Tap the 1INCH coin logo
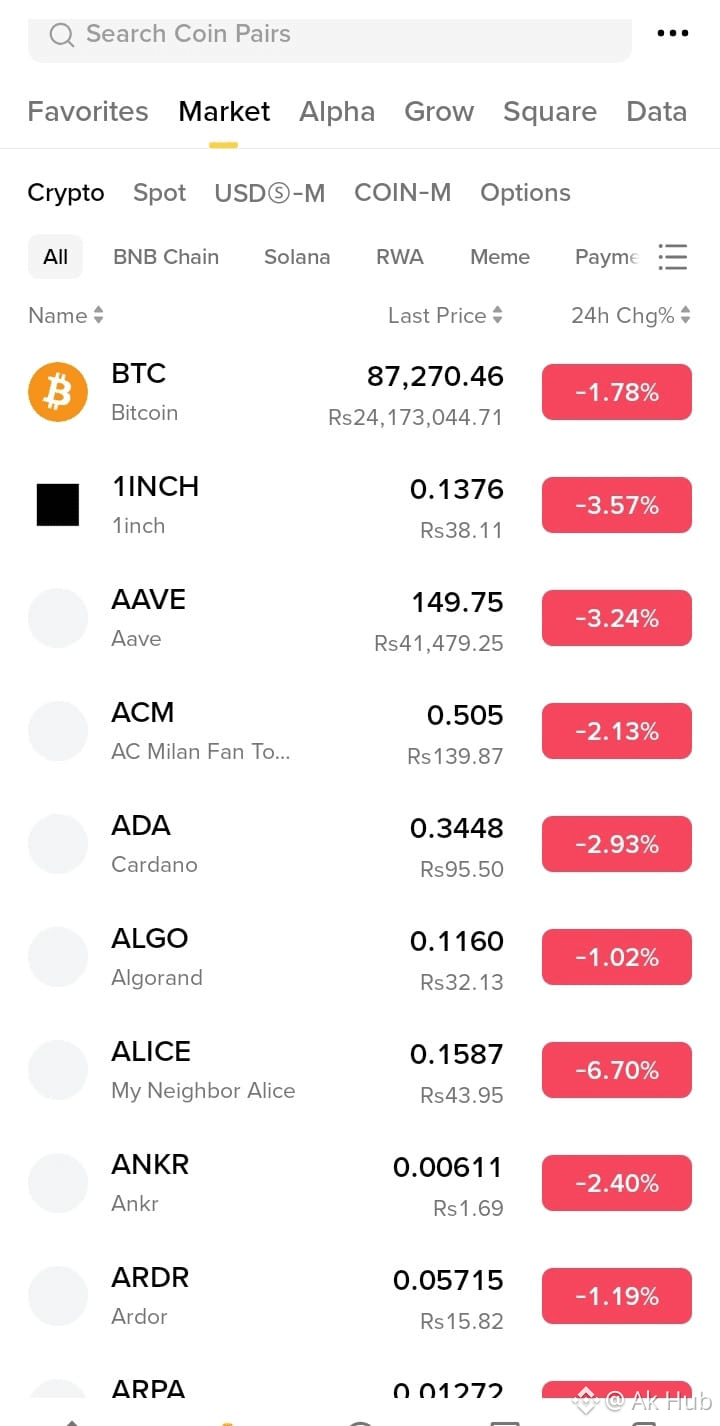The image size is (720, 1426). pyautogui.click(x=57, y=505)
